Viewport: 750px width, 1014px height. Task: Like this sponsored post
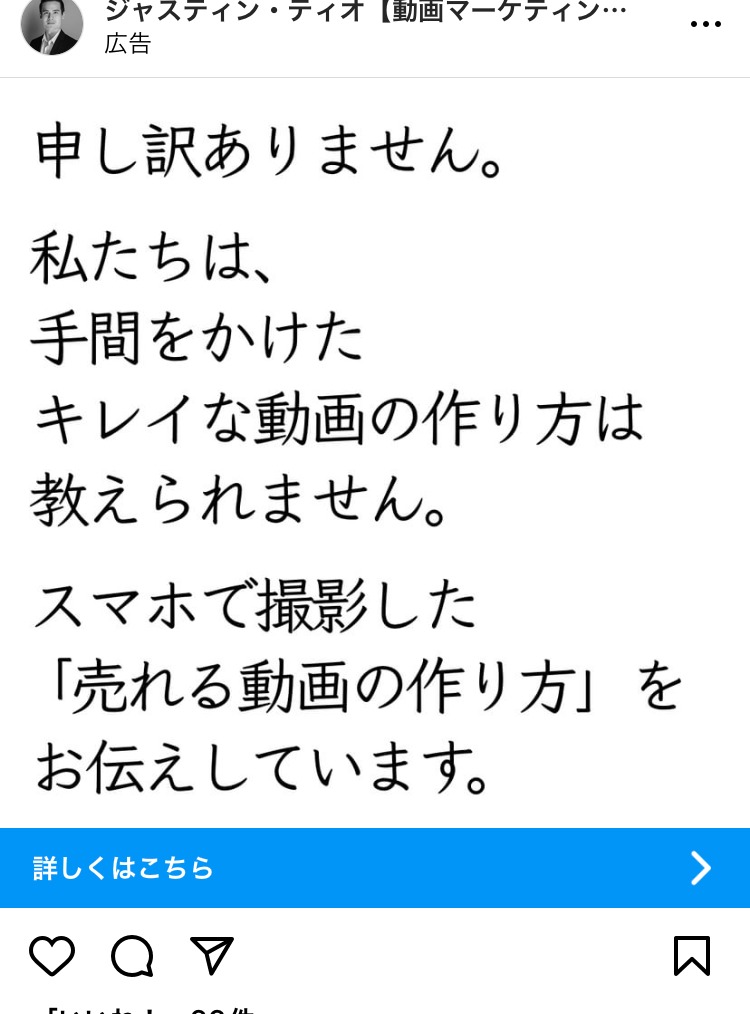(52, 956)
